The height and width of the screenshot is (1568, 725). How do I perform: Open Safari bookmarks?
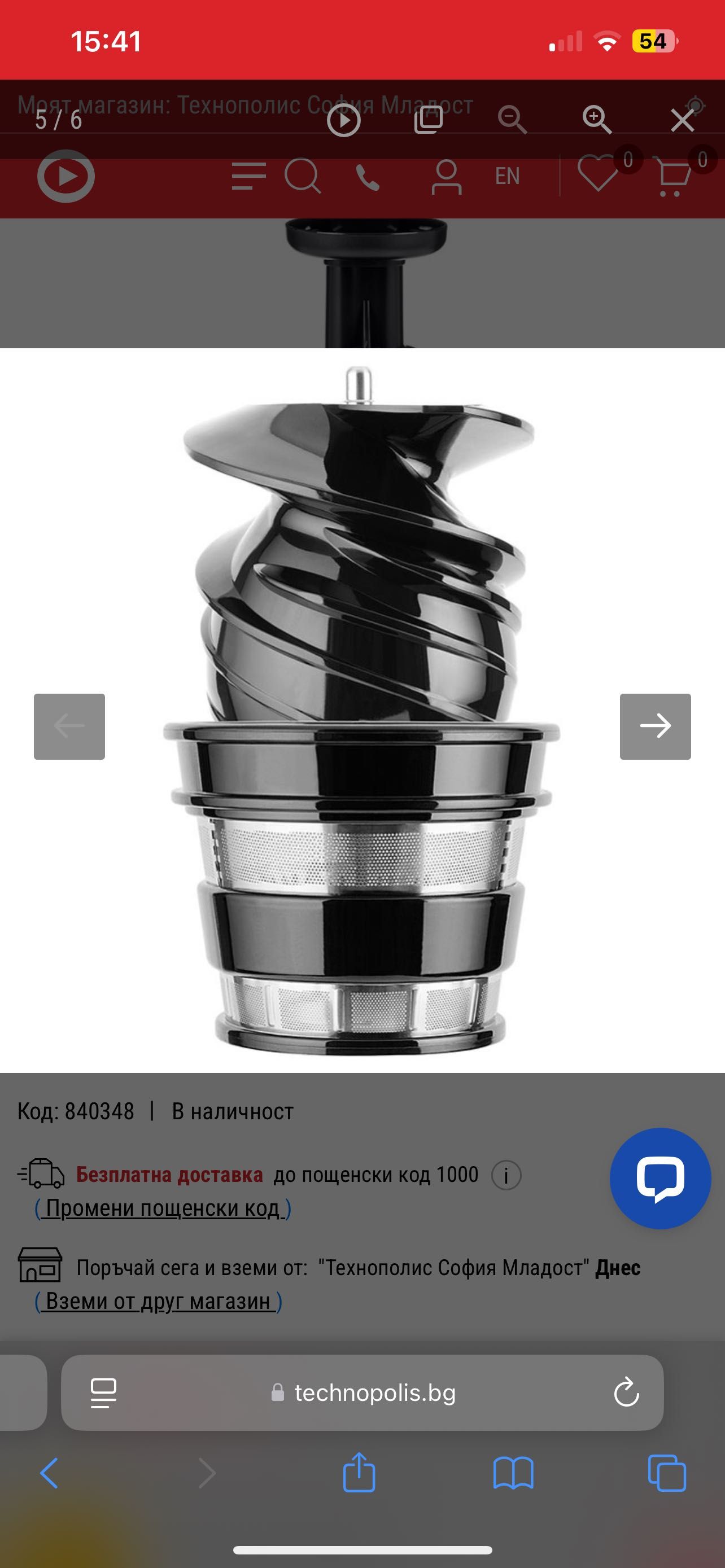tap(513, 1473)
